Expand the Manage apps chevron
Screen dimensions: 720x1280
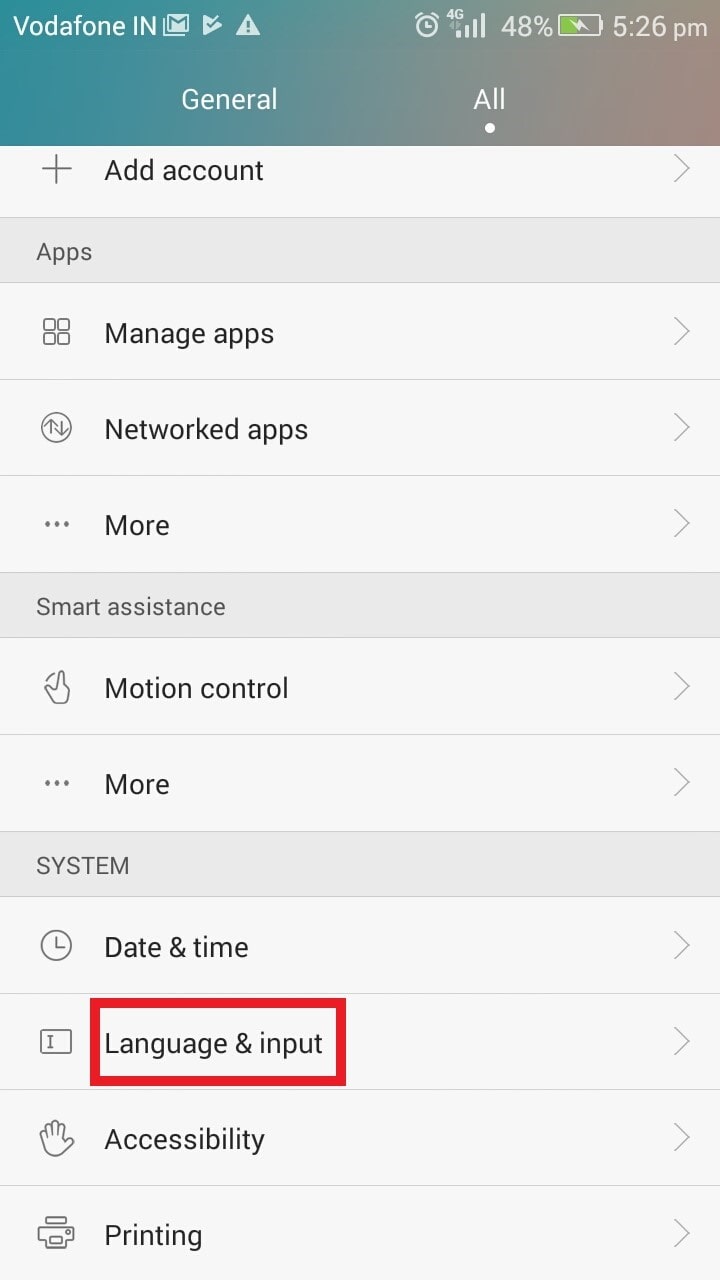click(682, 331)
